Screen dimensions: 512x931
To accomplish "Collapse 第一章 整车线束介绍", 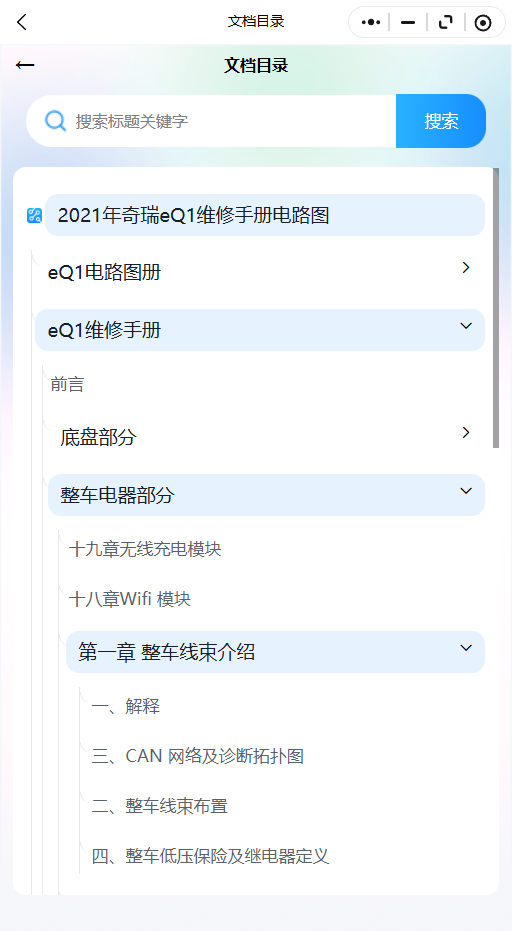I will click(x=275, y=652).
